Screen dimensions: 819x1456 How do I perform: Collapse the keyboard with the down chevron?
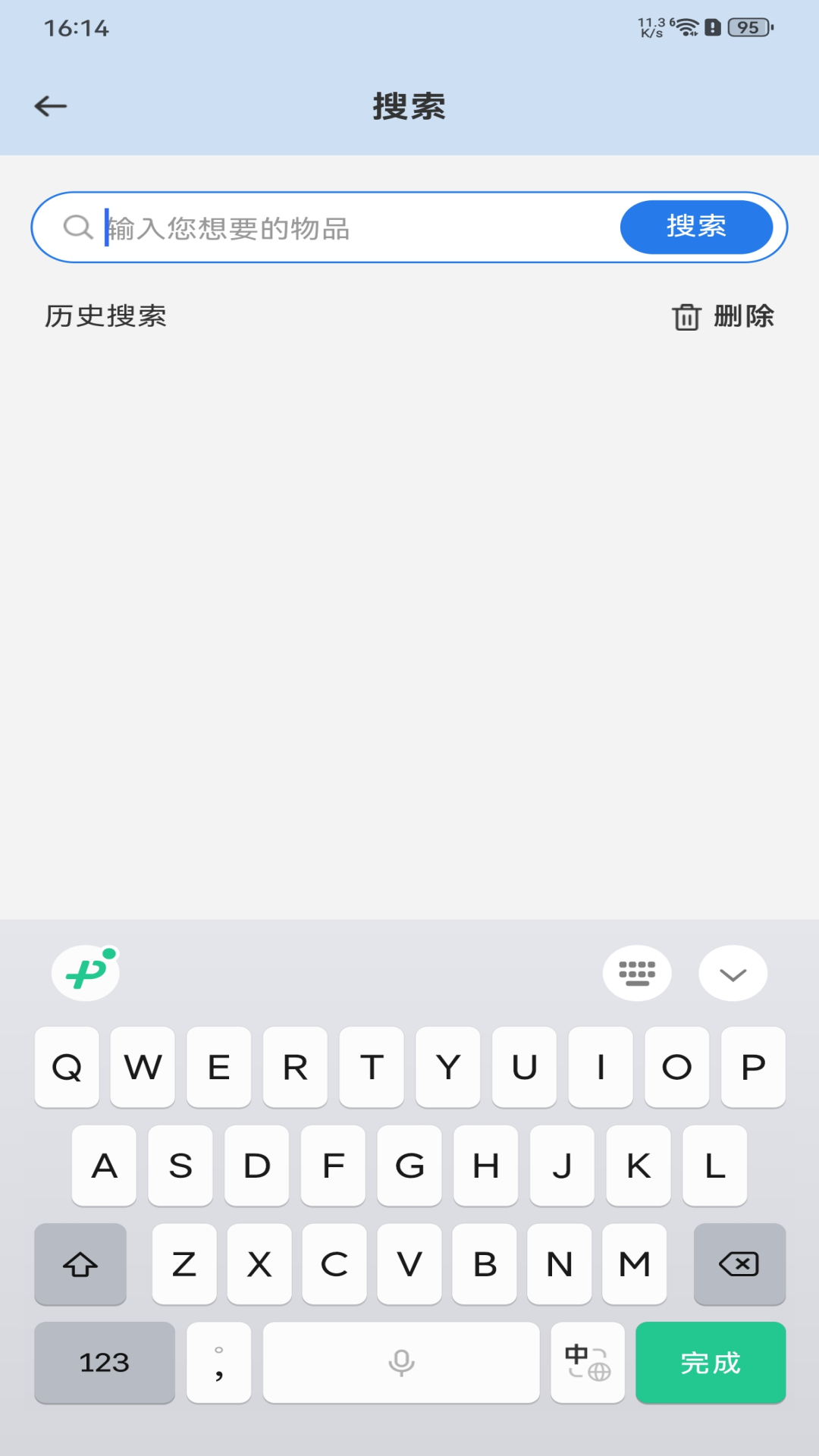click(732, 973)
